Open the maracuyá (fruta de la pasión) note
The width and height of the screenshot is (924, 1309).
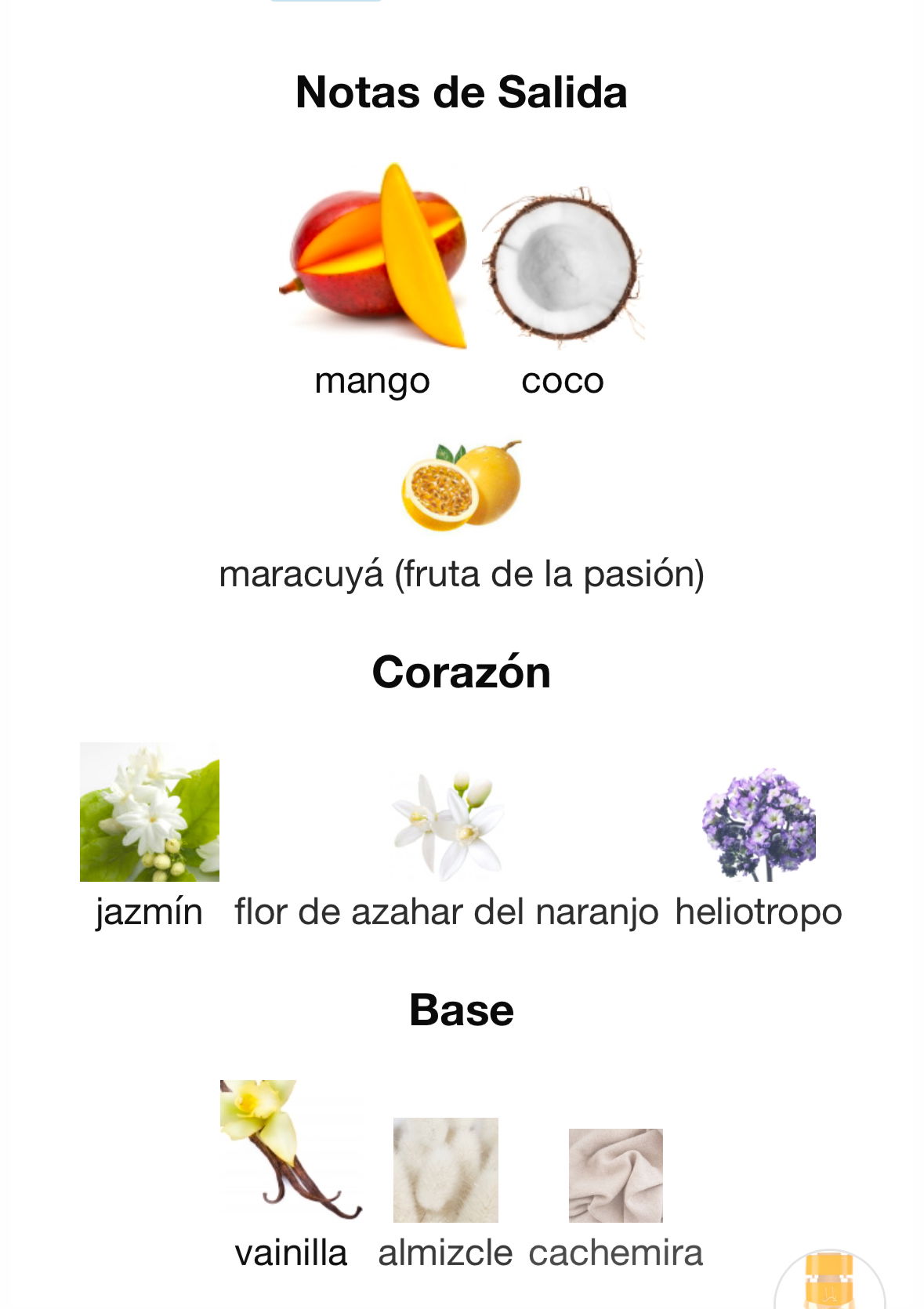(461, 486)
